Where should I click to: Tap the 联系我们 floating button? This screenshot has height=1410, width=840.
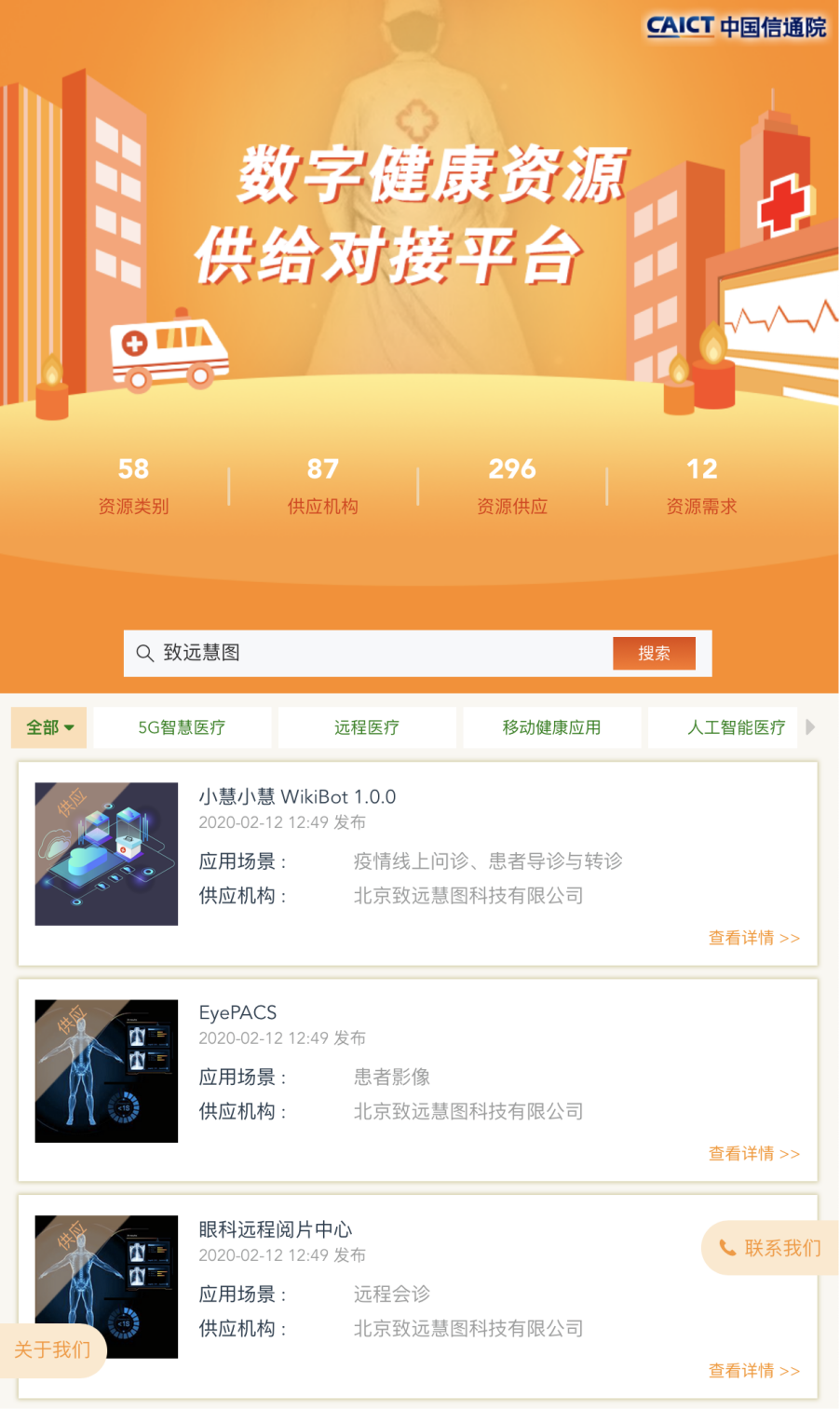click(771, 1248)
